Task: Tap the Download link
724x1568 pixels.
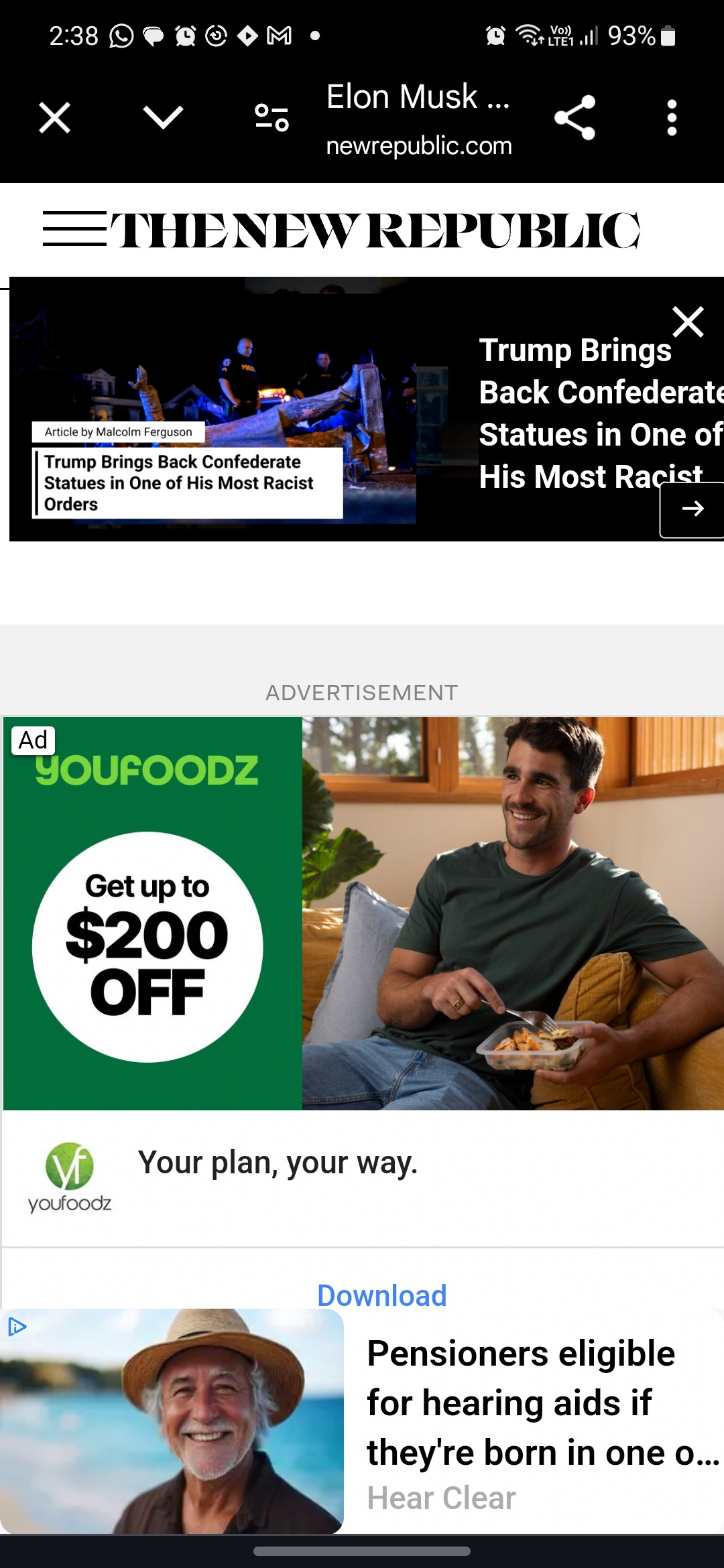Action: 381,1295
